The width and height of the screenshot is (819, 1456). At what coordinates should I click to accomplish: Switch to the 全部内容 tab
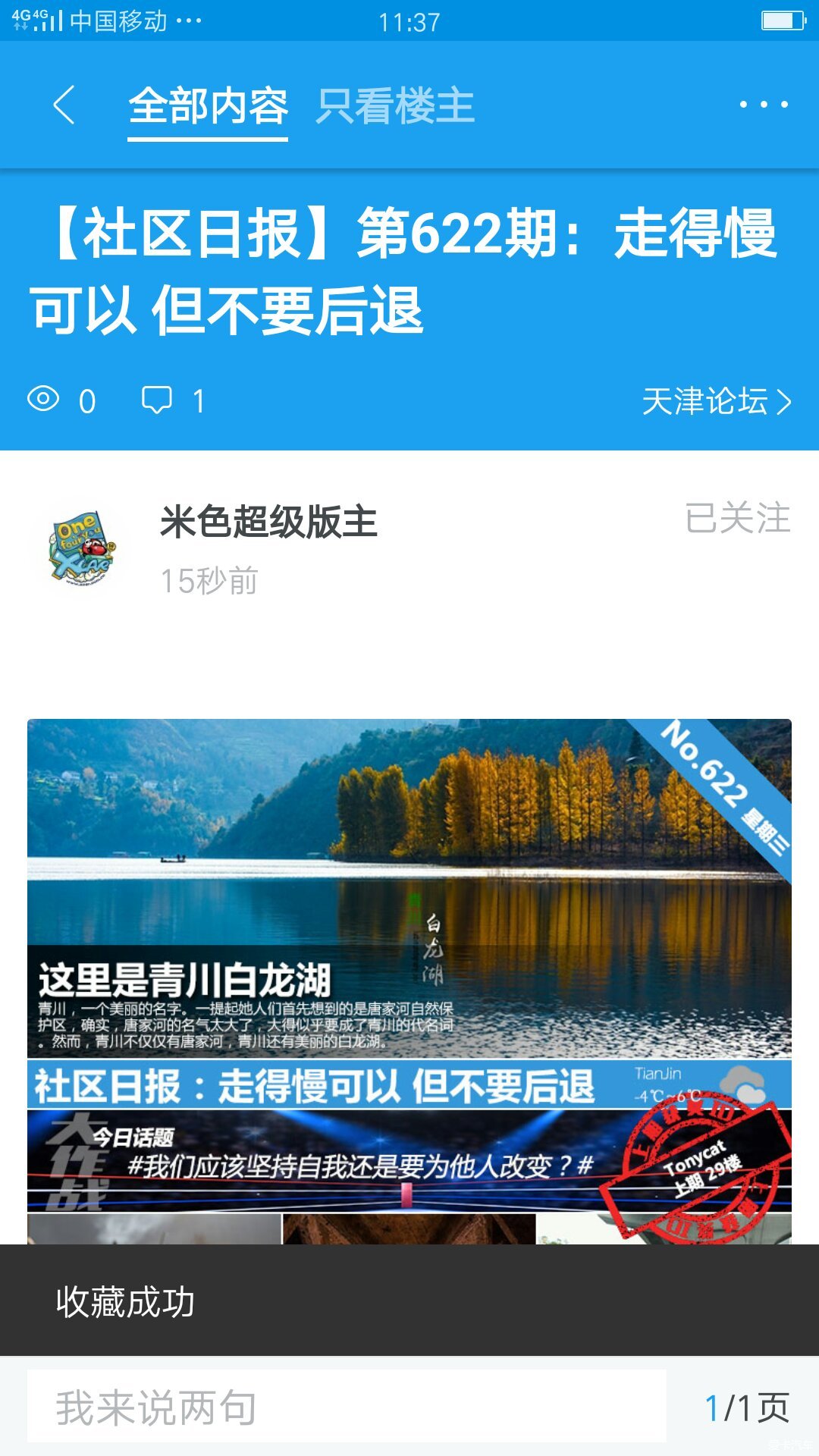(x=208, y=106)
